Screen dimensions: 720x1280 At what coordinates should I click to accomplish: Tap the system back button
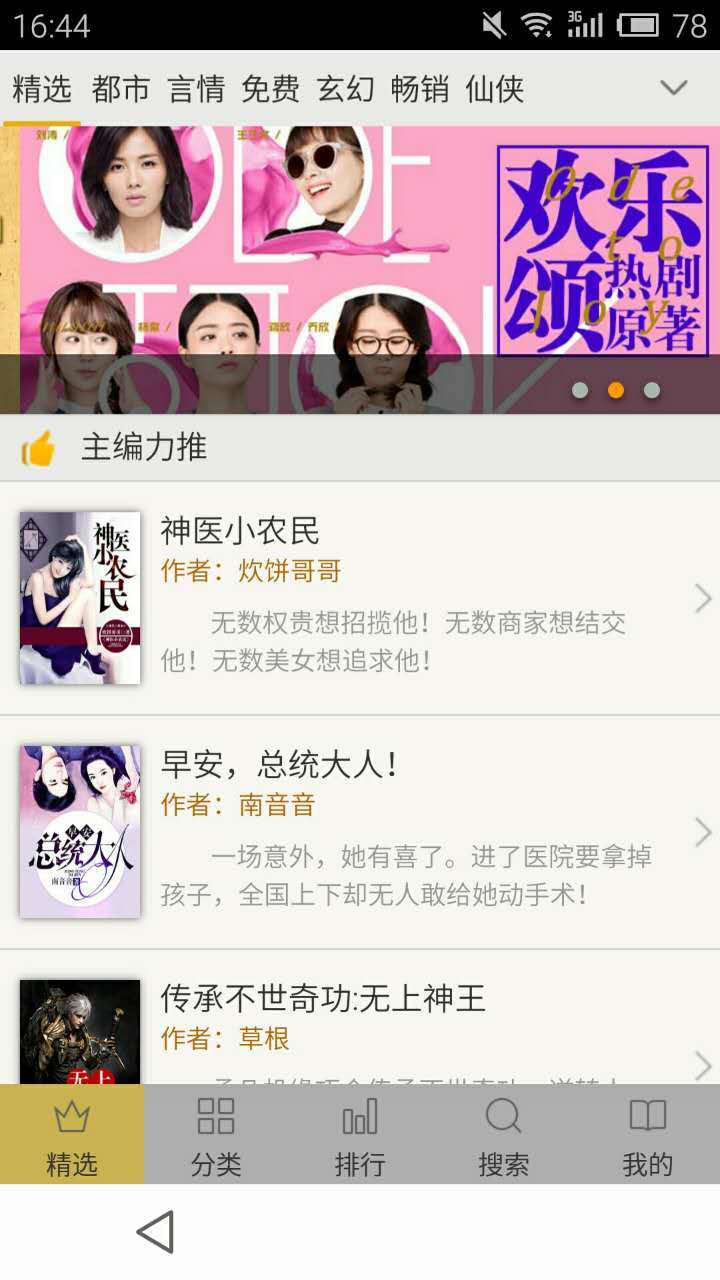tap(156, 1232)
